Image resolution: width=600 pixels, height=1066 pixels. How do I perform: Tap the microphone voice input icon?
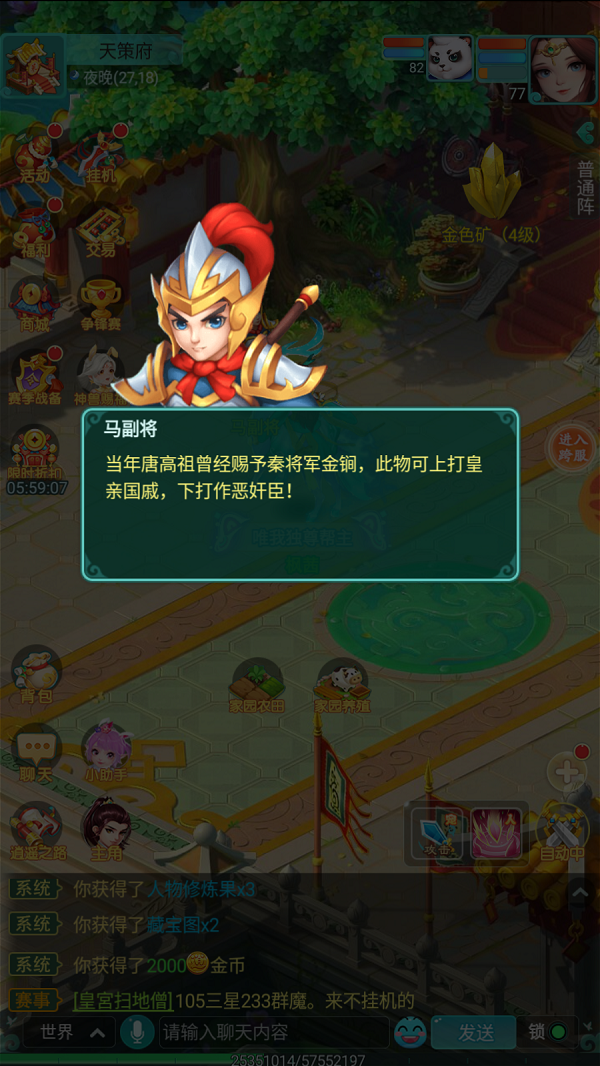pyautogui.click(x=137, y=1032)
